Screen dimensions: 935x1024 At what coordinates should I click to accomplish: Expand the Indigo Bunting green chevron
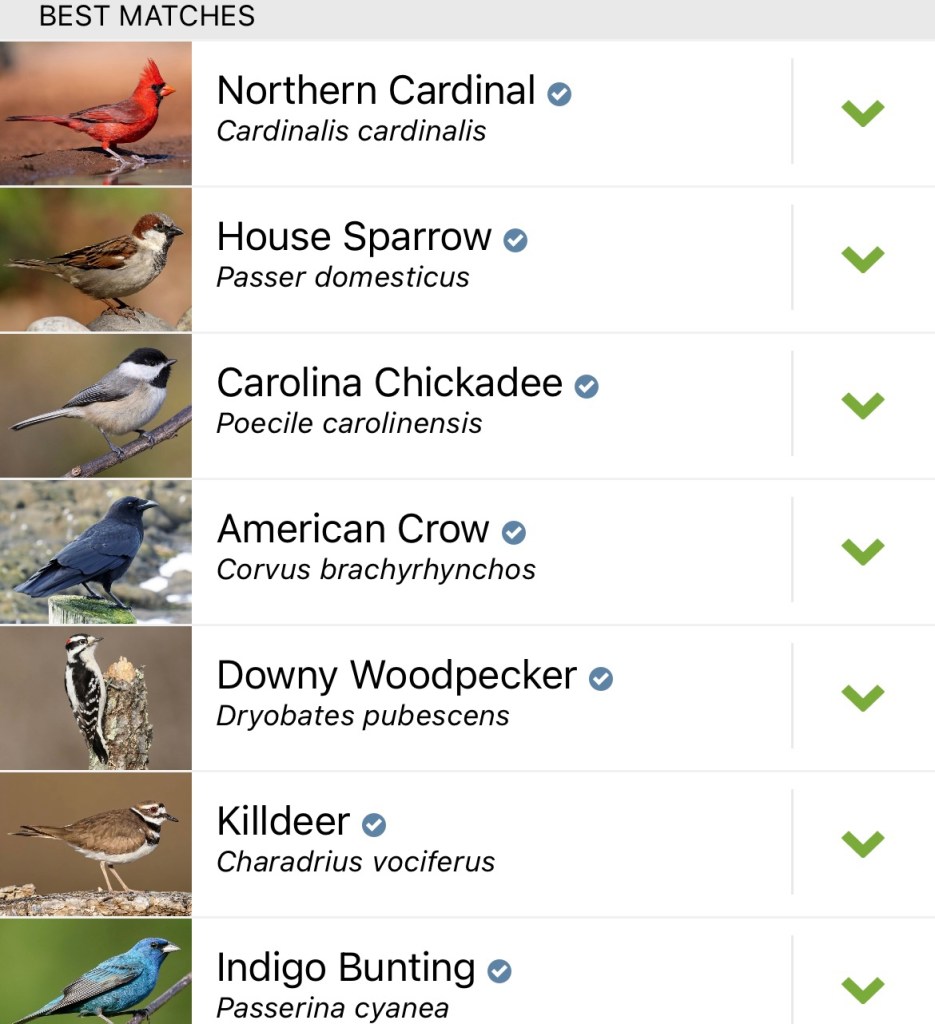(863, 988)
